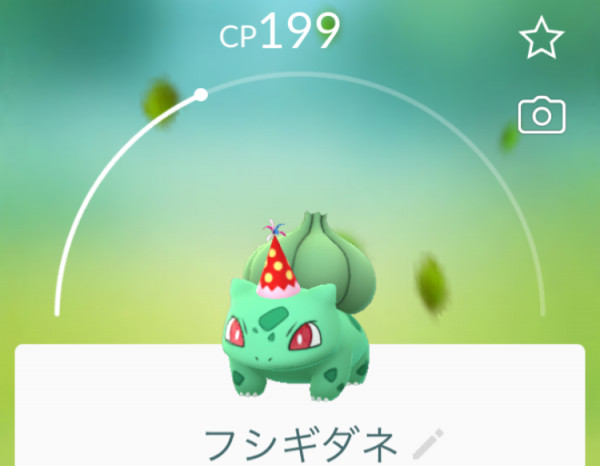Viewport: 600px width, 466px height.
Task: Edit the nickname with the pencil icon
Action: point(428,443)
